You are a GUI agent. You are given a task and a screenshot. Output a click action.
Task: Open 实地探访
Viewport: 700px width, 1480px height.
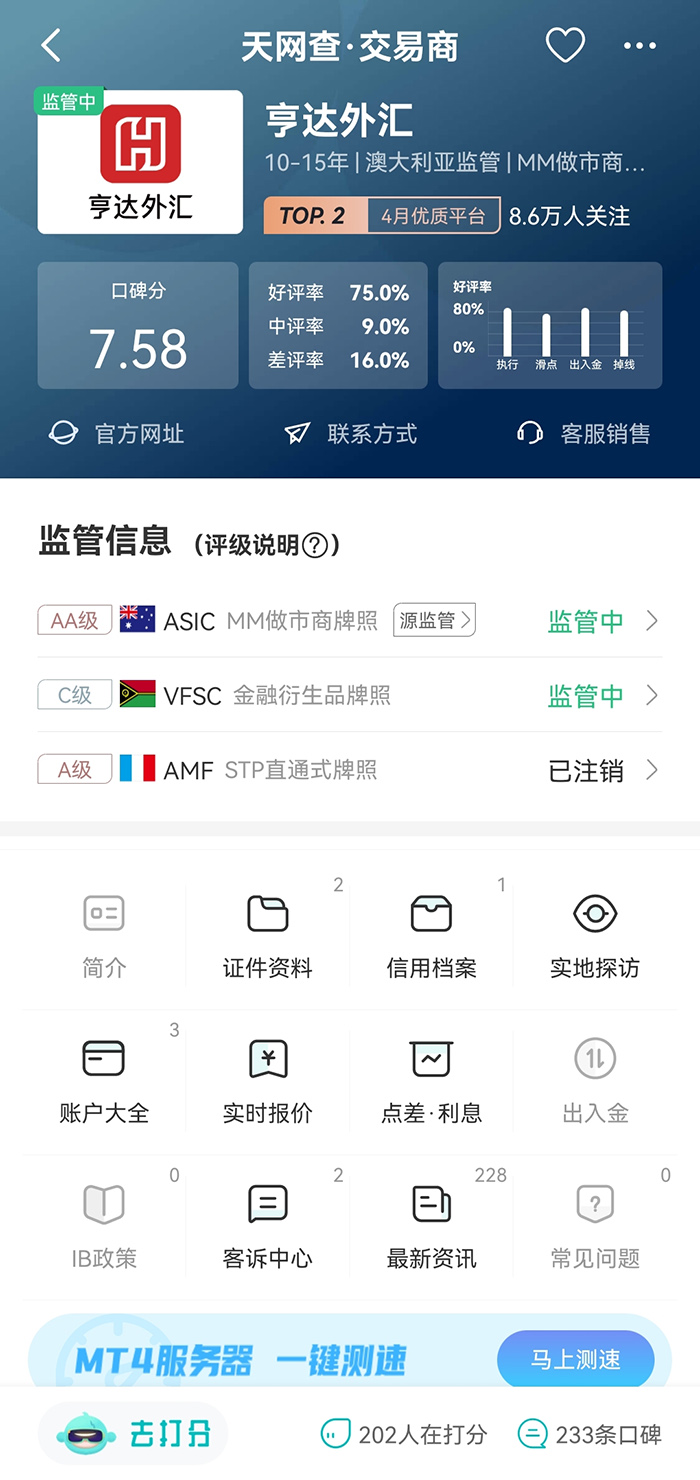(x=595, y=935)
